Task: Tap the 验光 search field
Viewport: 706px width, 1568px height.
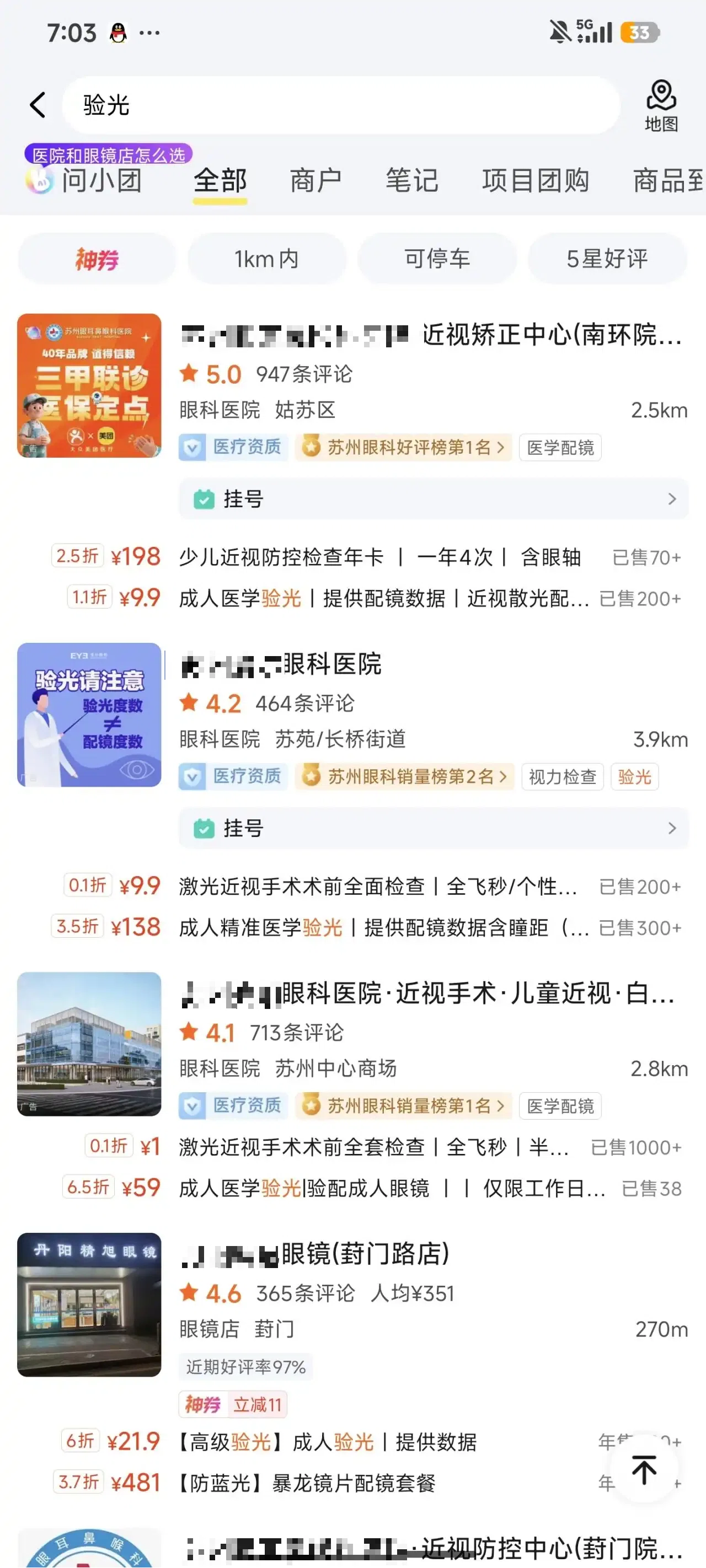Action: pyautogui.click(x=340, y=105)
